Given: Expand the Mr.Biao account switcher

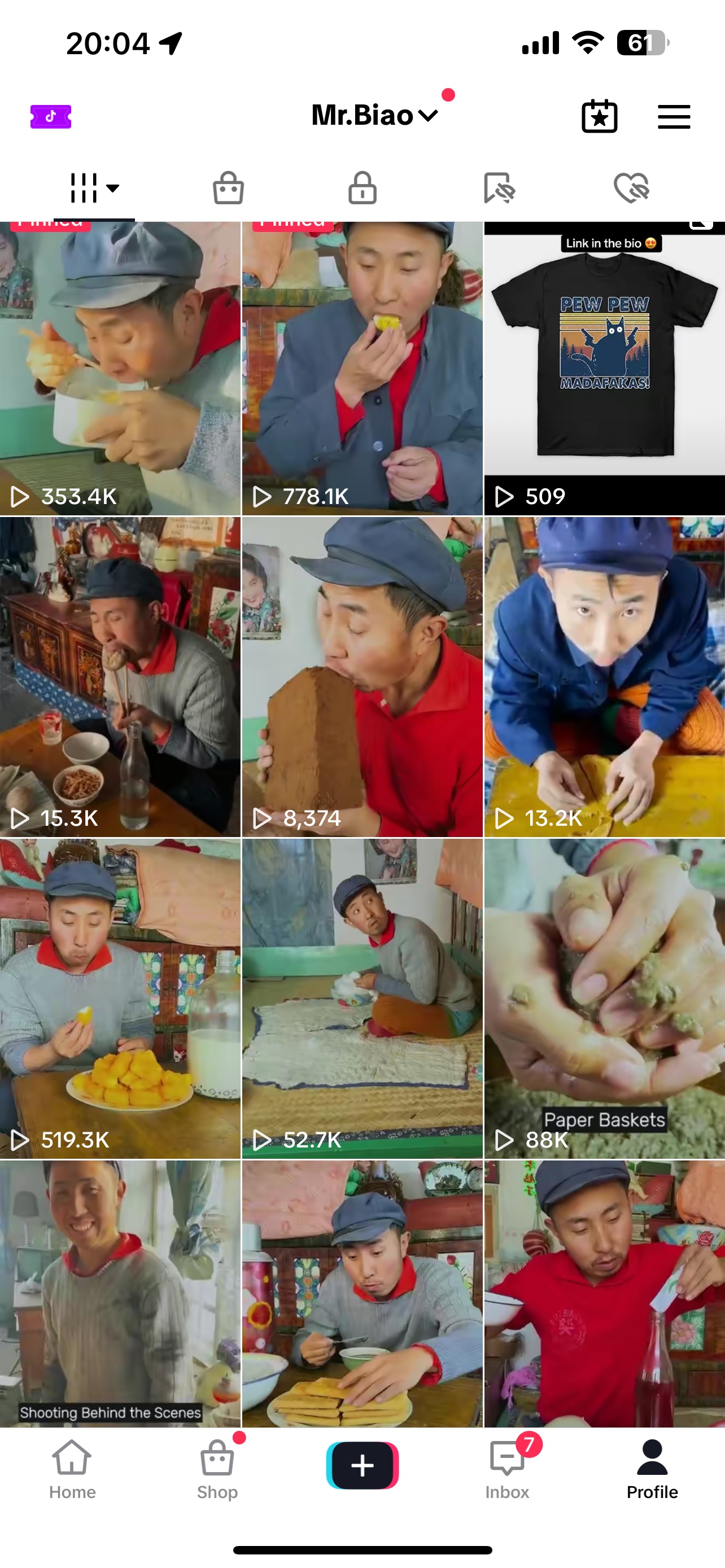Looking at the screenshot, I should [x=374, y=115].
